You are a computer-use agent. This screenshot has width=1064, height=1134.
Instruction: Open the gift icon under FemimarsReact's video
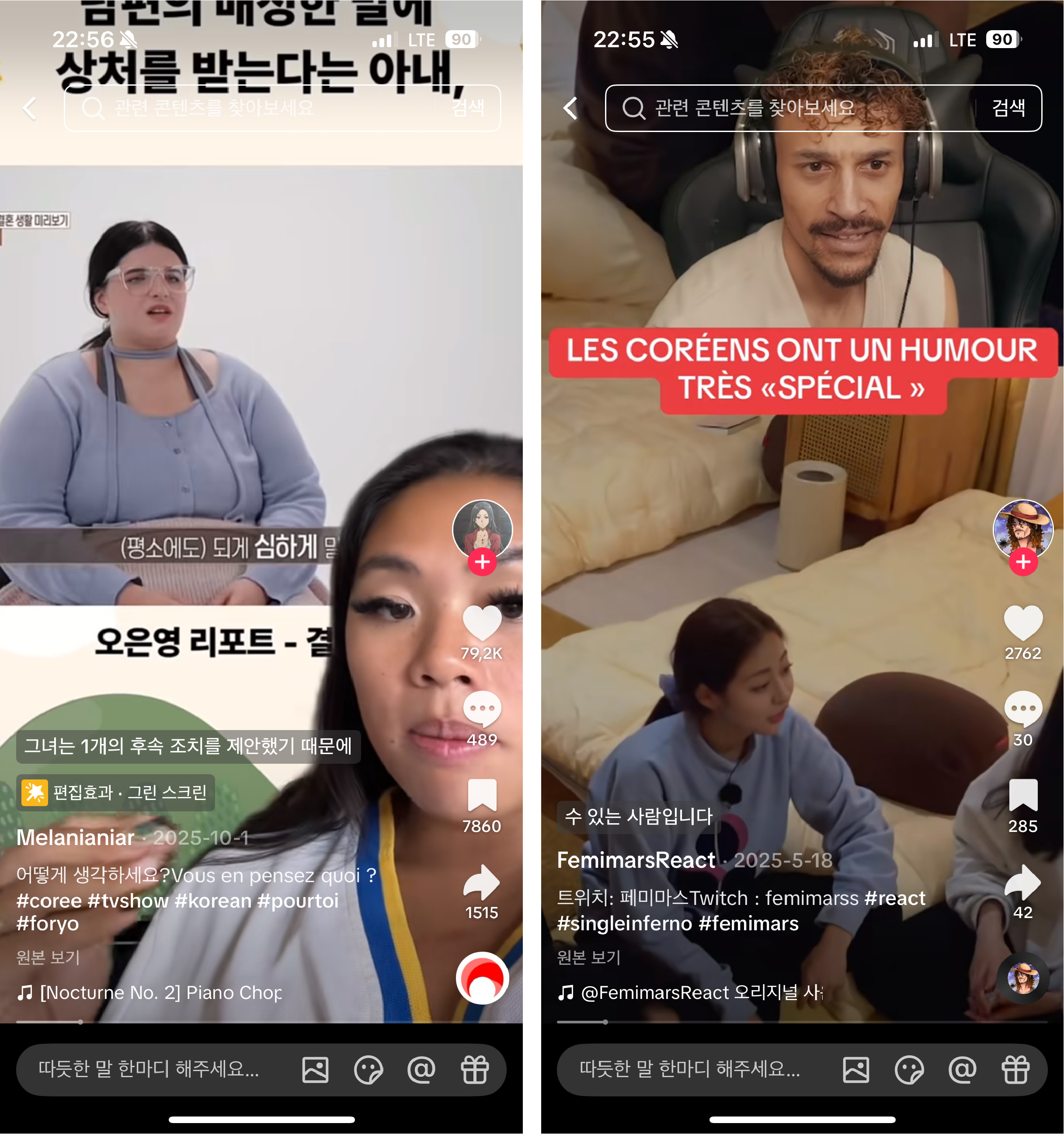pyautogui.click(x=1015, y=1070)
